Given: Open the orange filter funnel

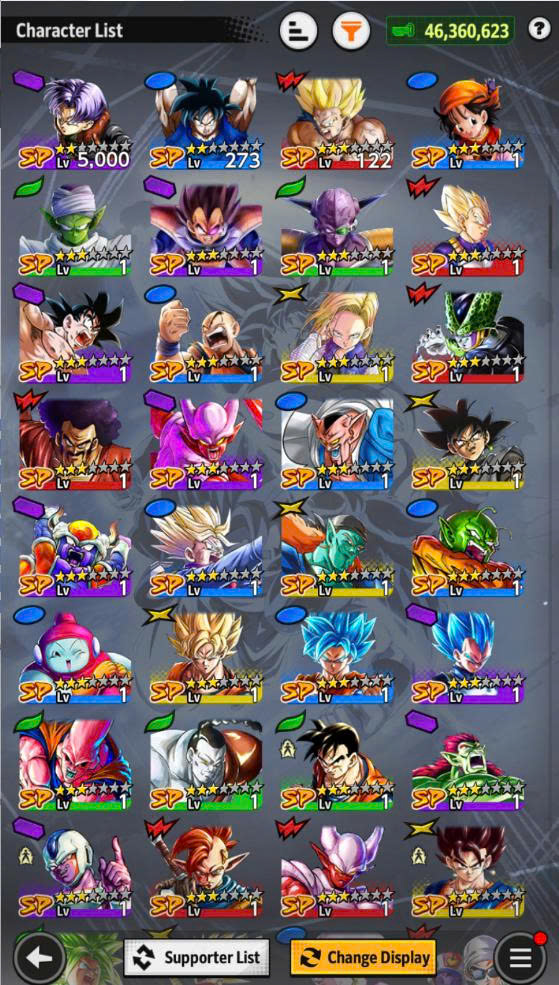Looking at the screenshot, I should pos(351,31).
